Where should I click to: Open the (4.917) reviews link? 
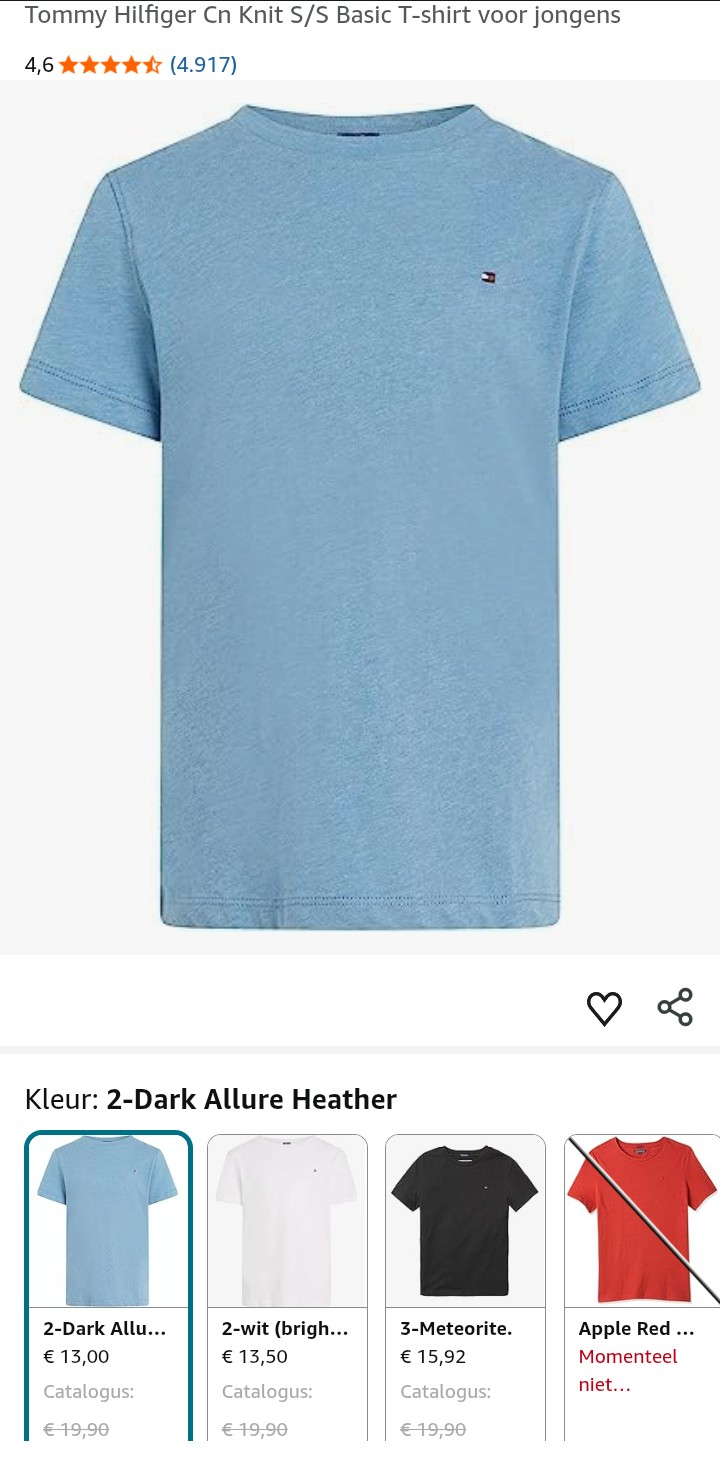205,64
